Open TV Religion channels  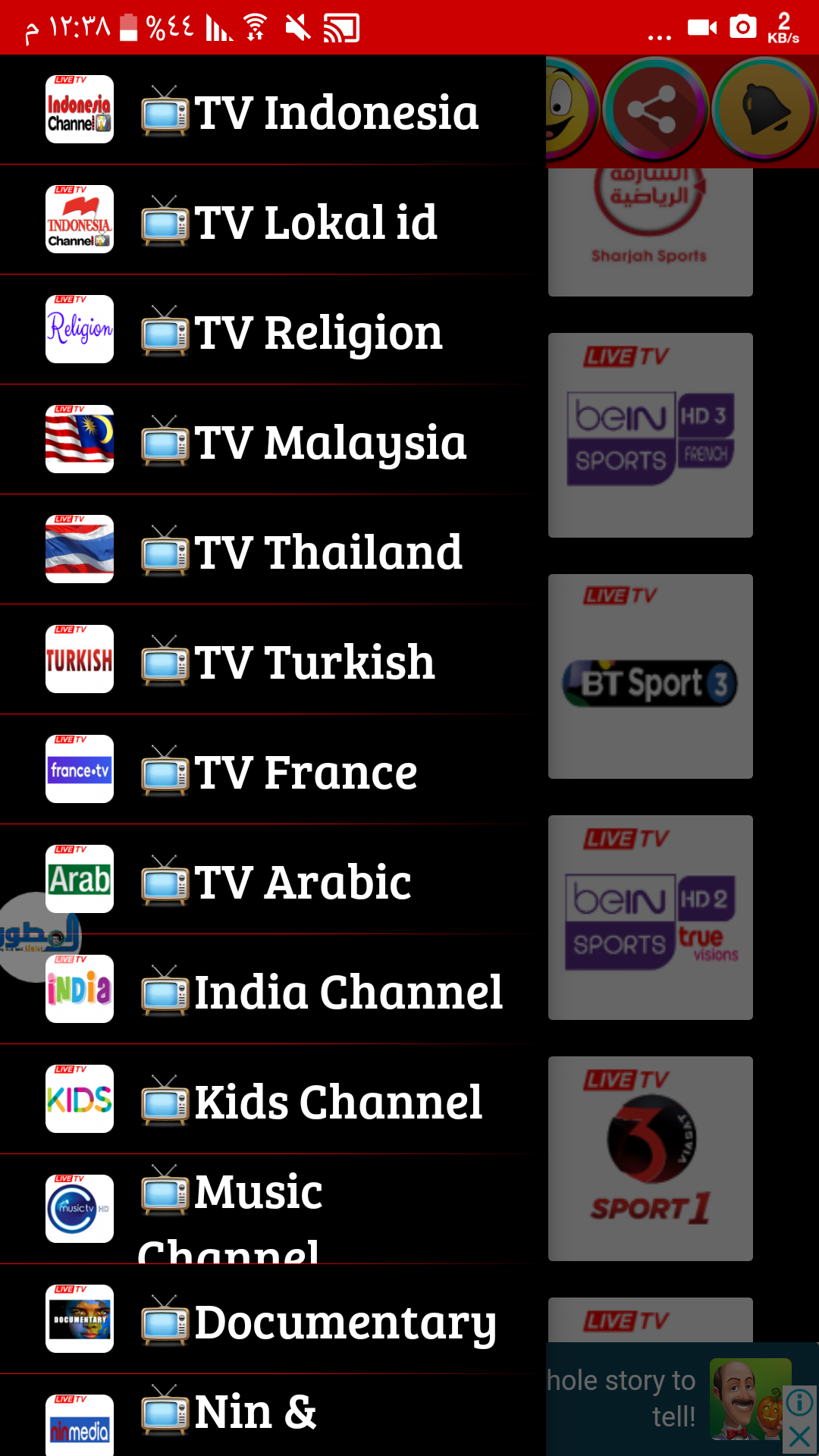tap(303, 331)
